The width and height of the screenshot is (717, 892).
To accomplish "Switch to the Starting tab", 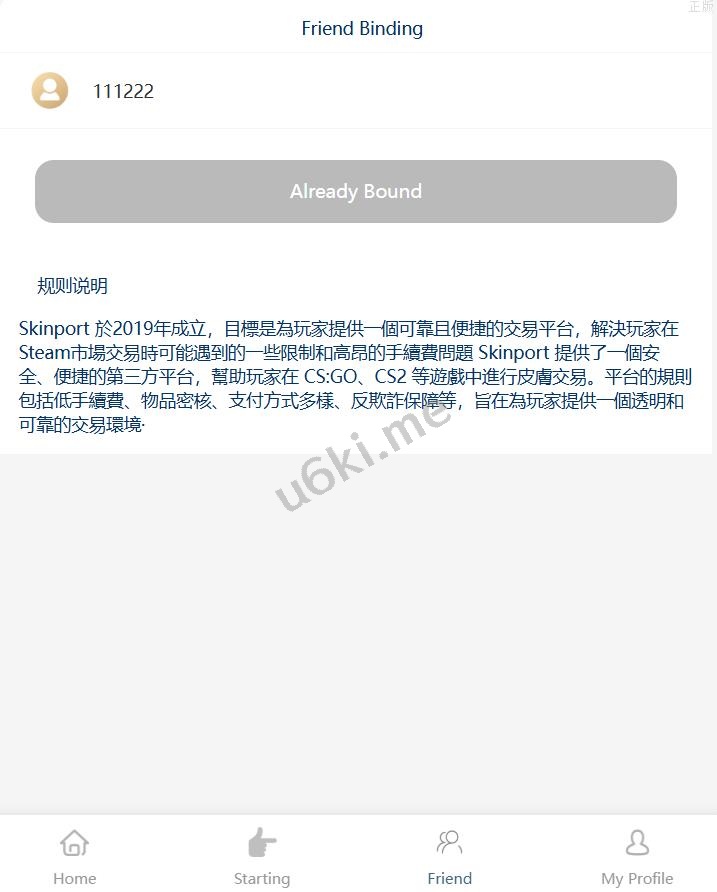I will (x=262, y=856).
